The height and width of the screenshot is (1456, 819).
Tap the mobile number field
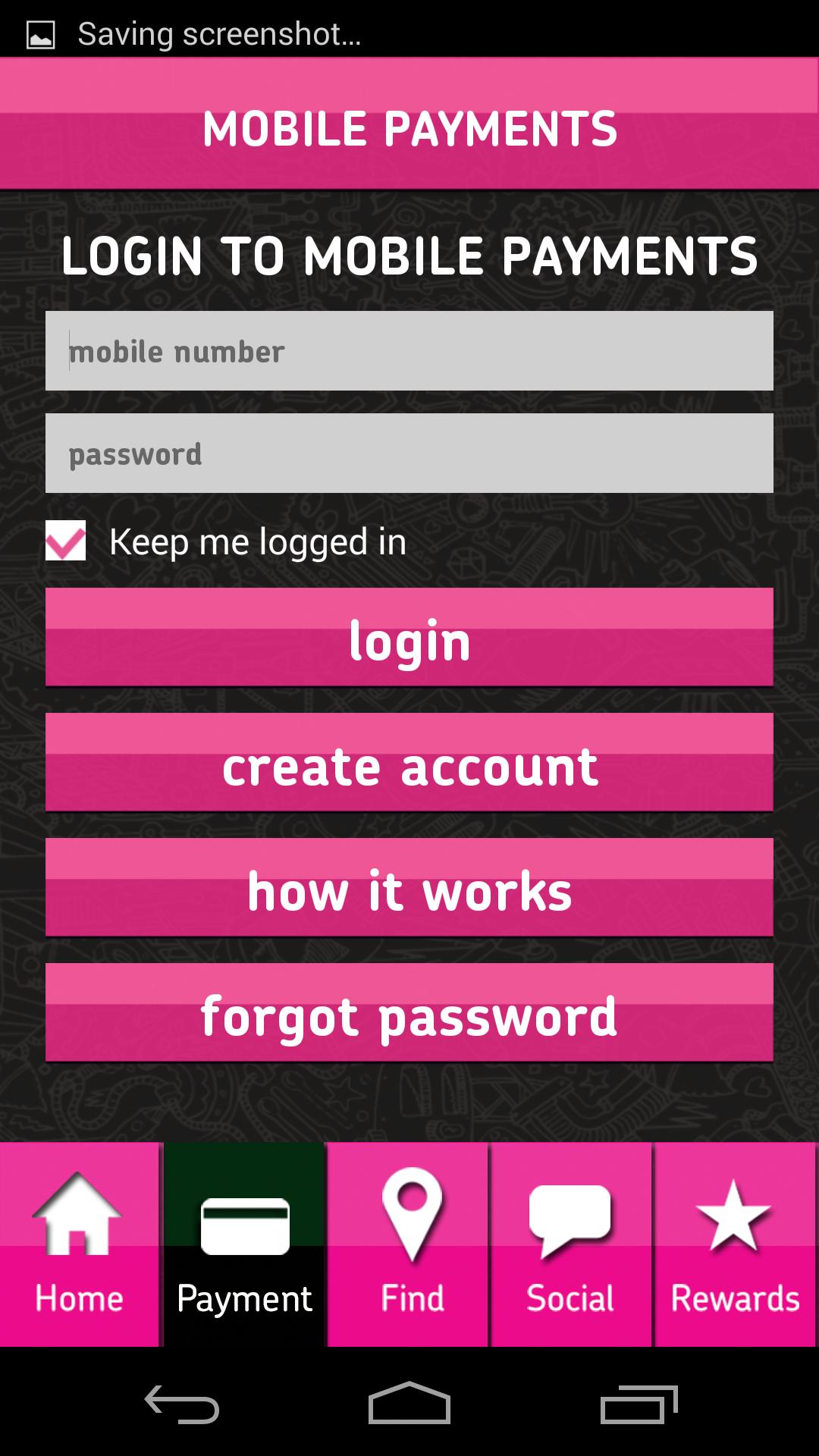point(409,351)
